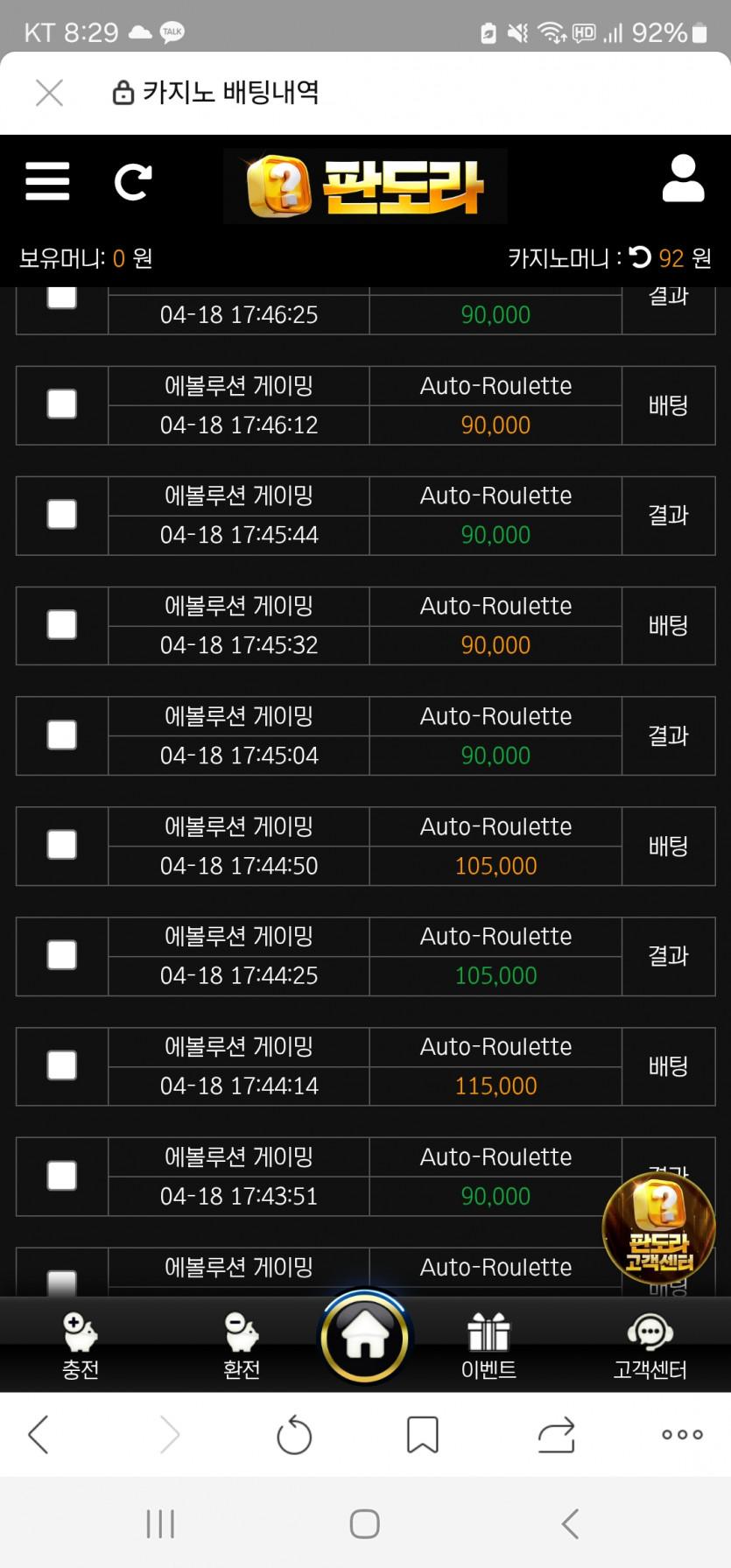Close the 카지노 배팅내역 web view
This screenshot has height=1568, width=731.
click(x=49, y=93)
